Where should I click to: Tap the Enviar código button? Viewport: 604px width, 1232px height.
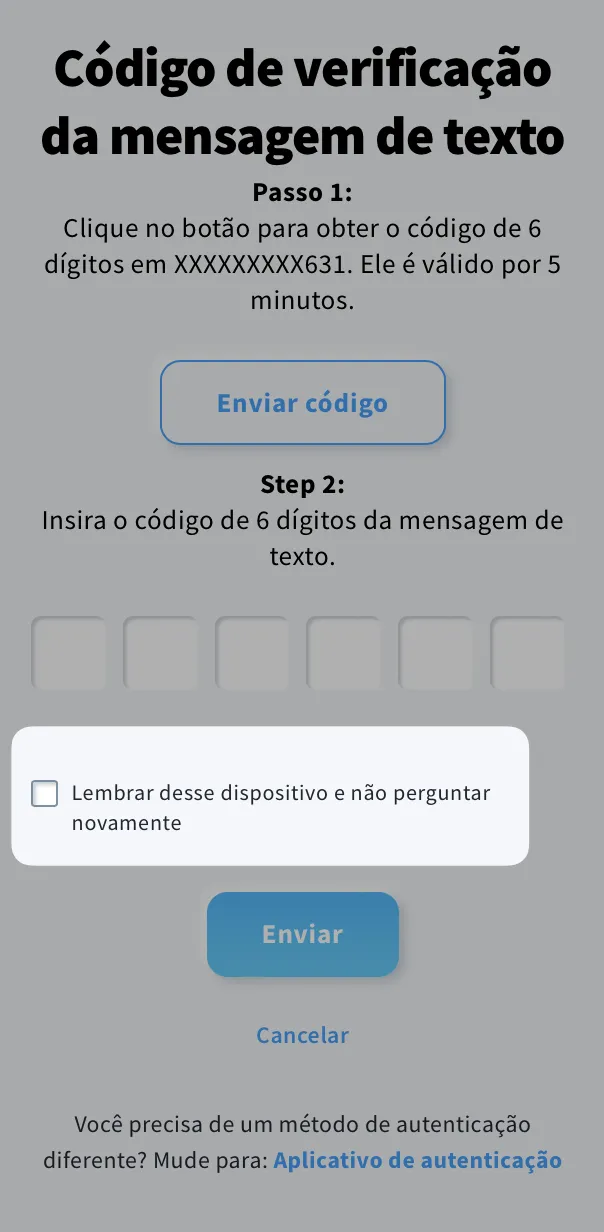(x=302, y=403)
